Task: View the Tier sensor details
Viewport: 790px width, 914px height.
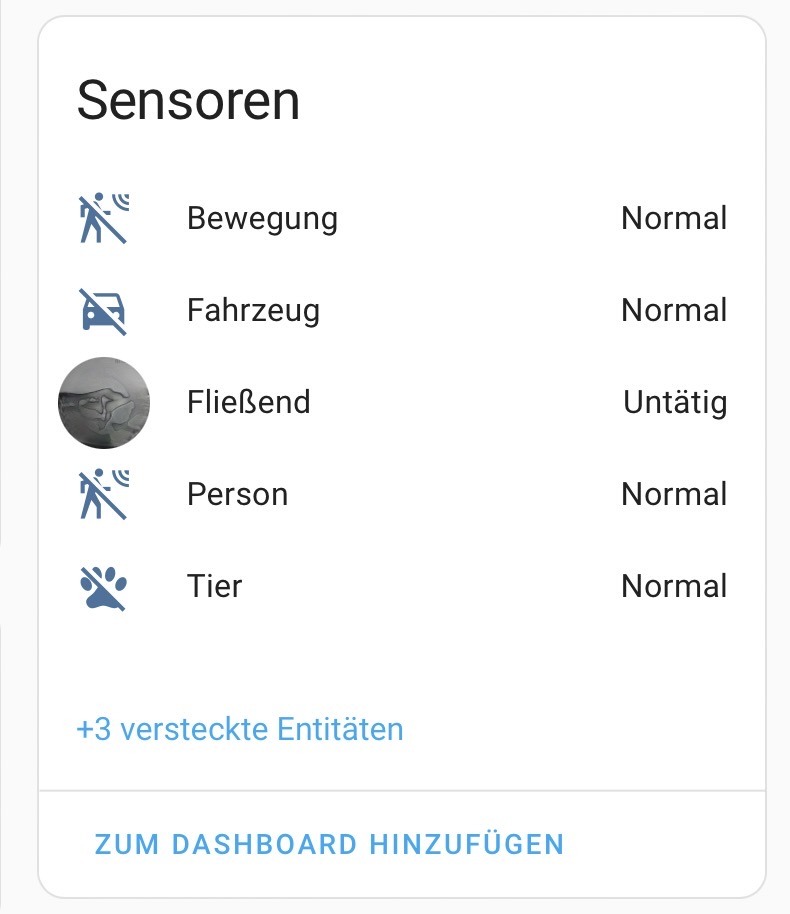Action: 215,586
